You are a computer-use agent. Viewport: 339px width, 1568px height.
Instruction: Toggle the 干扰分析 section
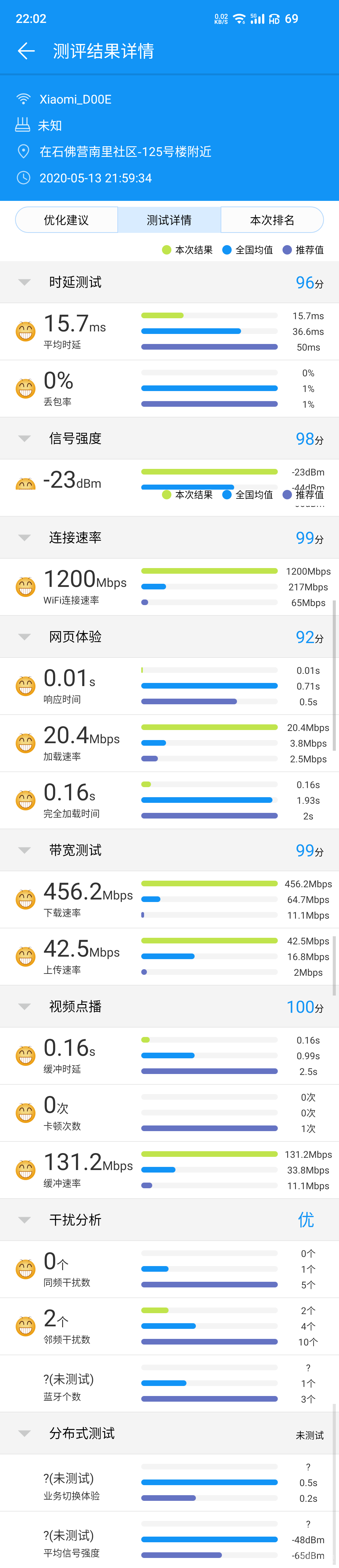coord(24,1221)
